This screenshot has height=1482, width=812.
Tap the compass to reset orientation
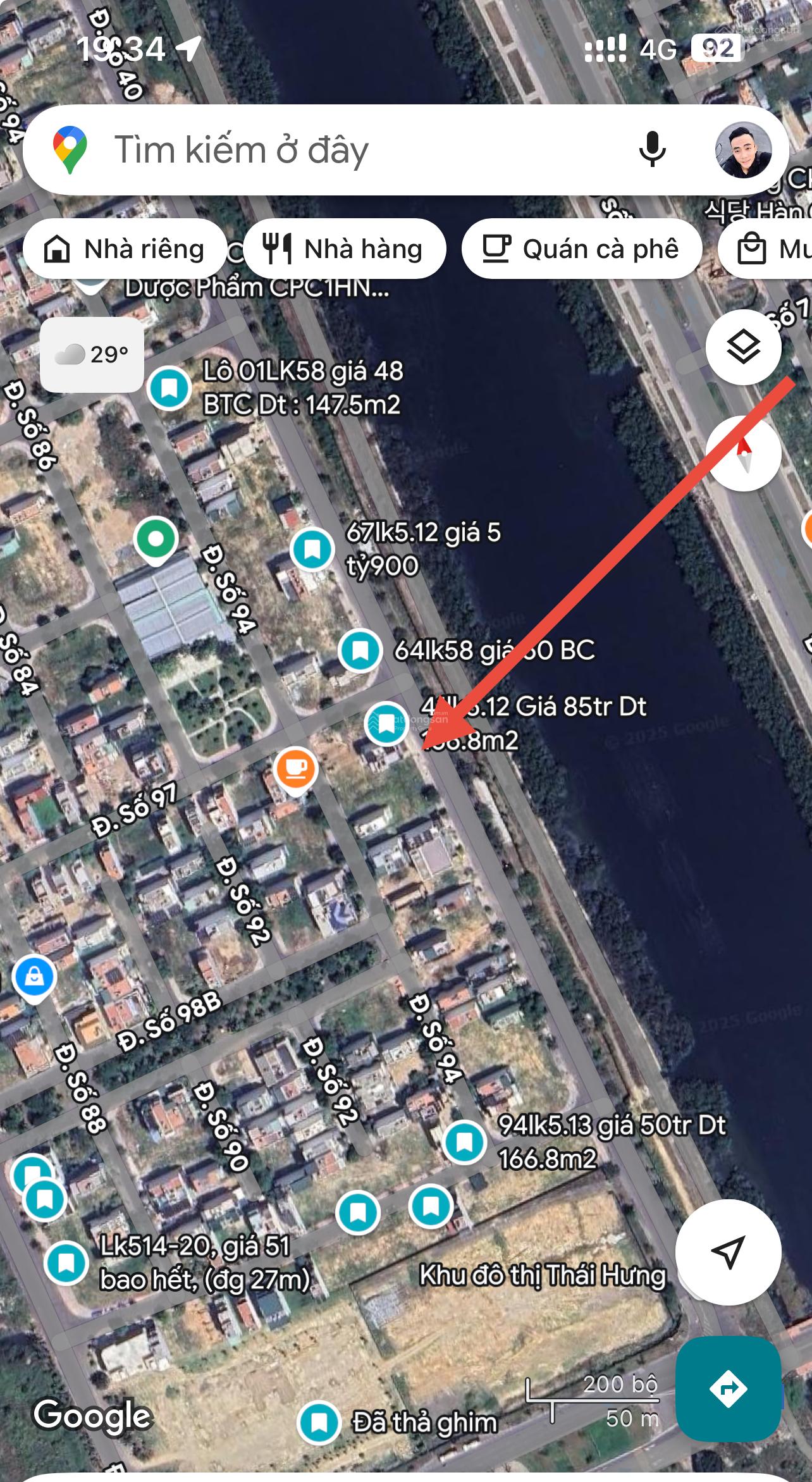(x=743, y=454)
